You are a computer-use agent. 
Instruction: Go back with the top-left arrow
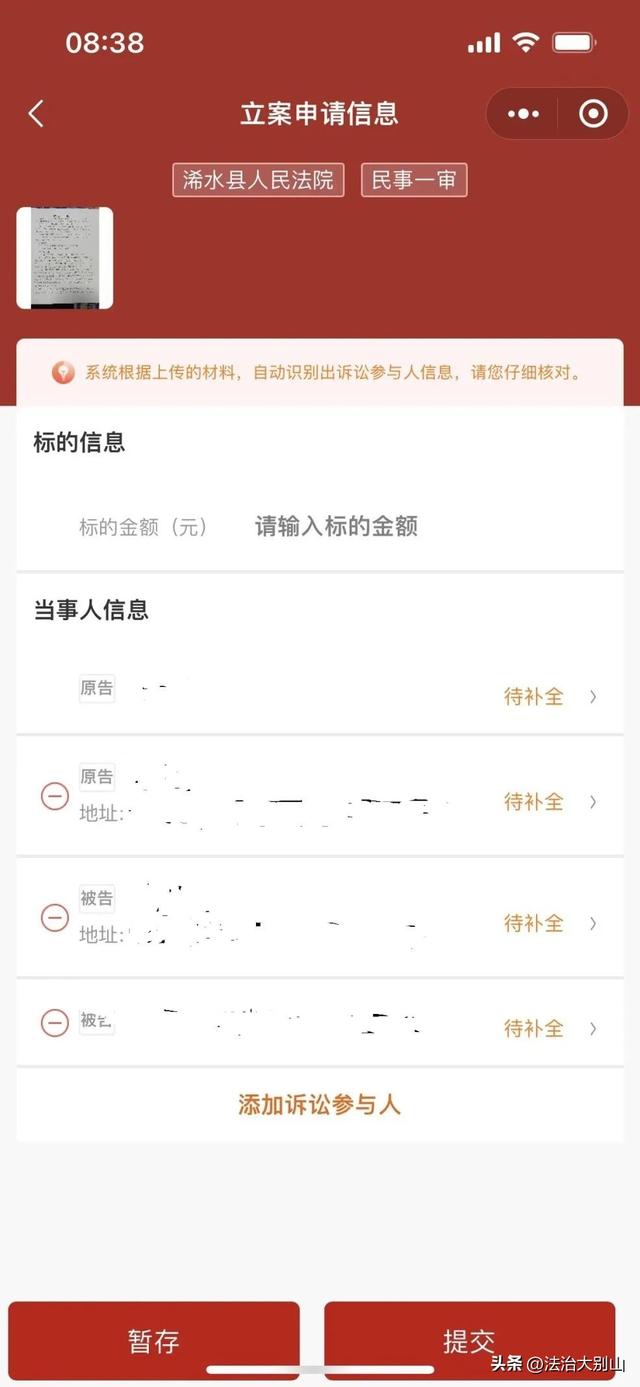click(36, 113)
